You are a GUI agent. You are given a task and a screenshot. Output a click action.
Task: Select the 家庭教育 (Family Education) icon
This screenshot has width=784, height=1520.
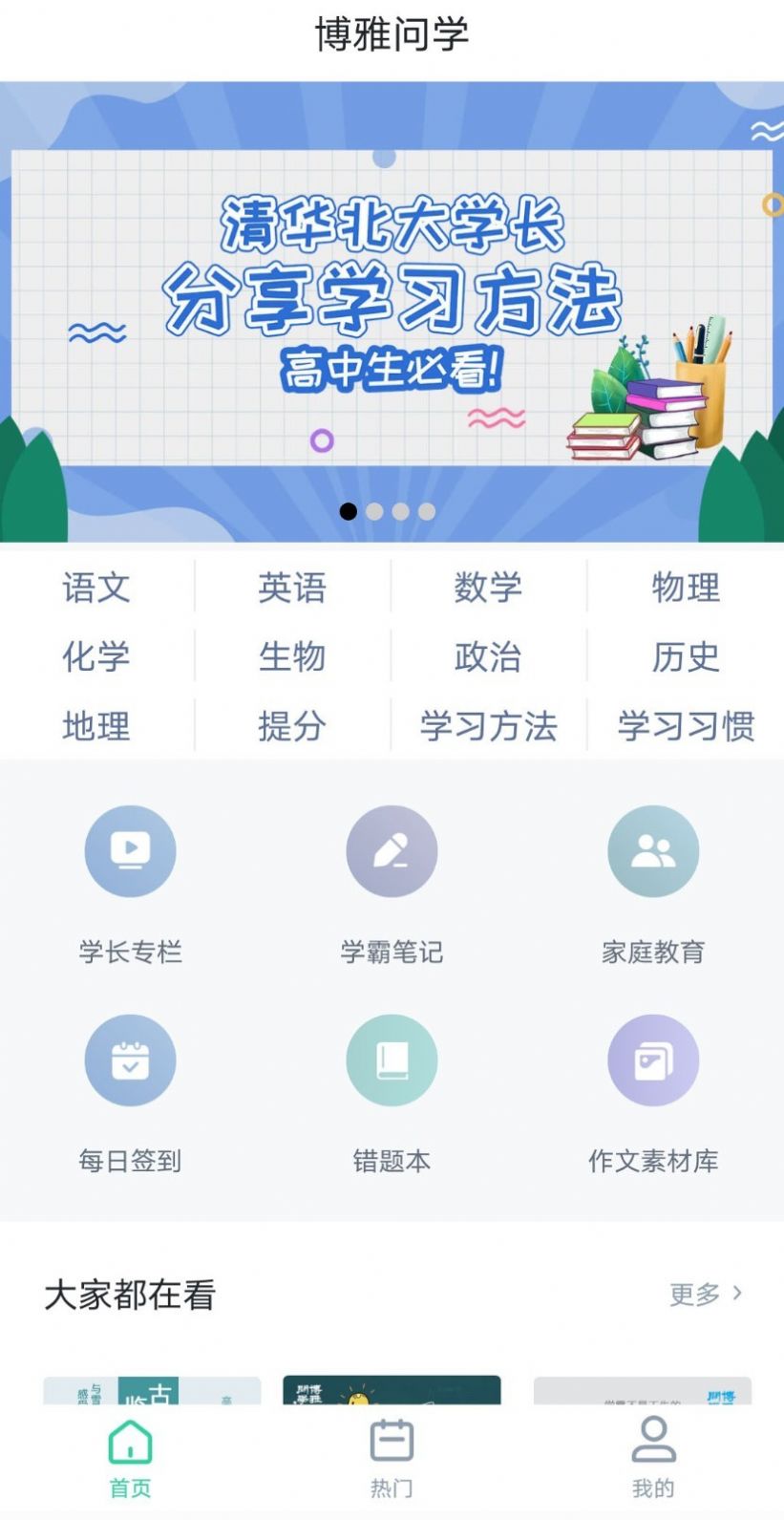tap(653, 851)
